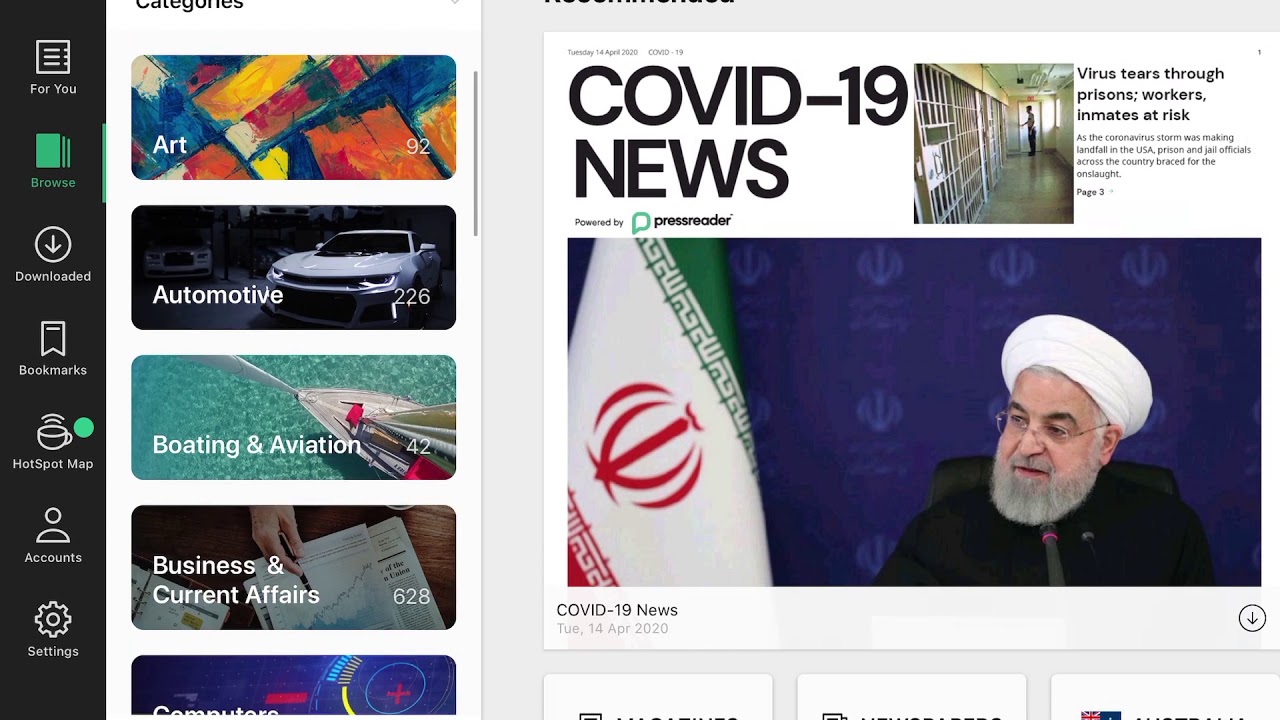View Business & Current Affairs publications
Image resolution: width=1280 pixels, height=720 pixels.
(293, 567)
